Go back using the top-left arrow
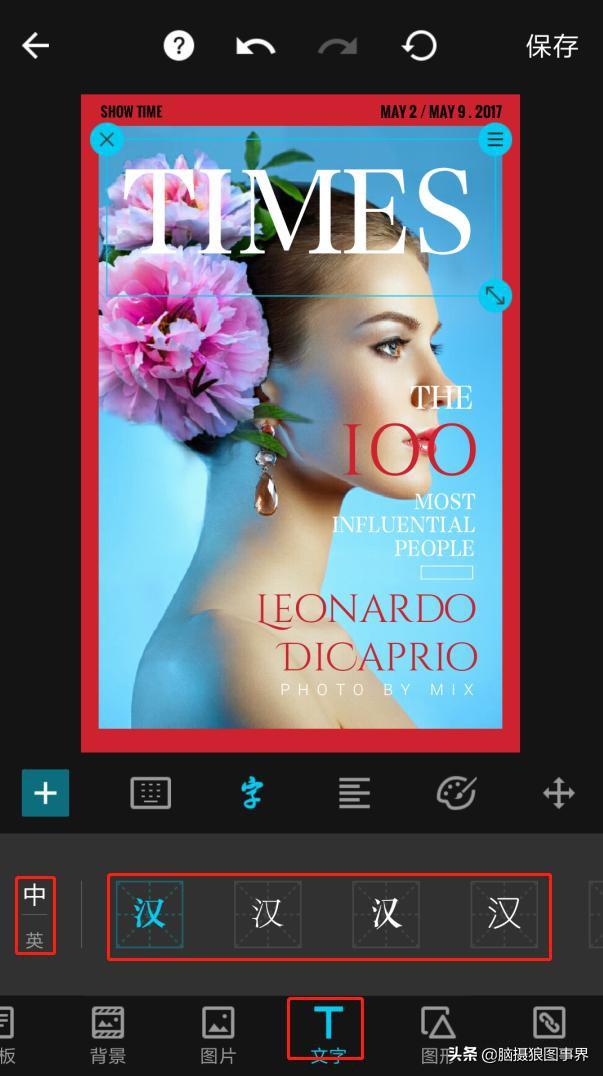The image size is (603, 1076). point(35,46)
